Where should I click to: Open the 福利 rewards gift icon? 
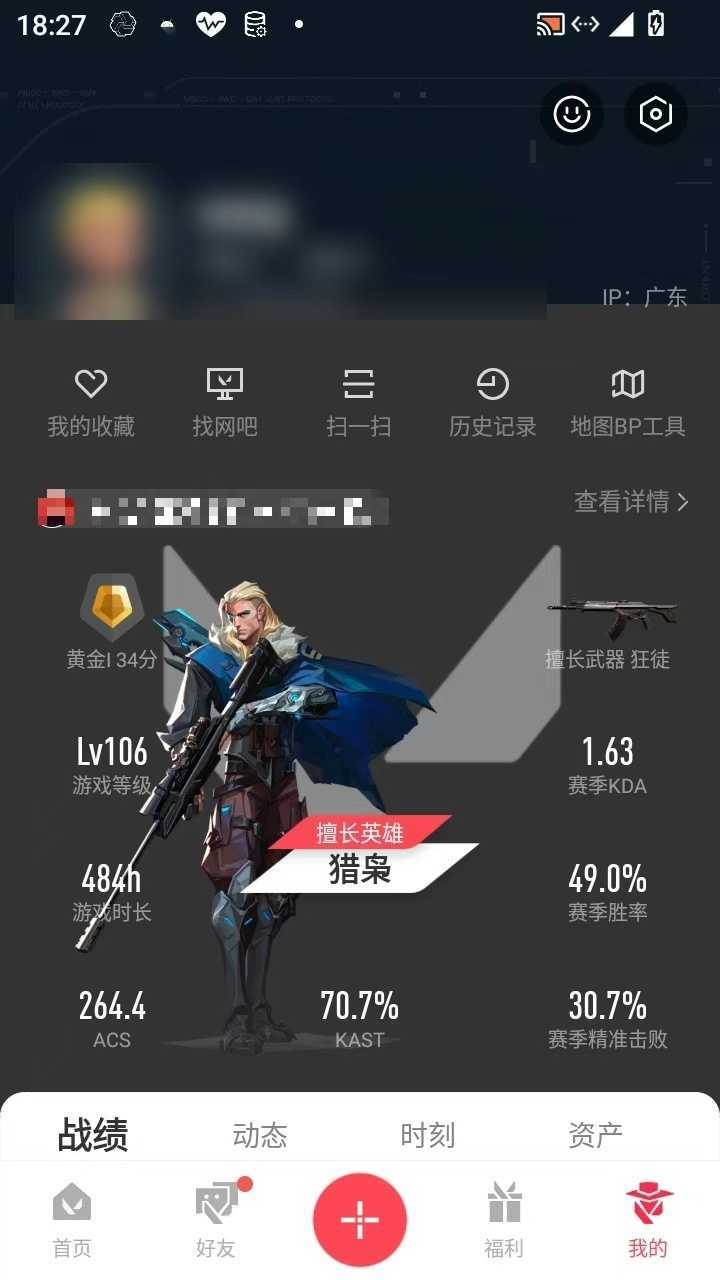click(503, 1218)
